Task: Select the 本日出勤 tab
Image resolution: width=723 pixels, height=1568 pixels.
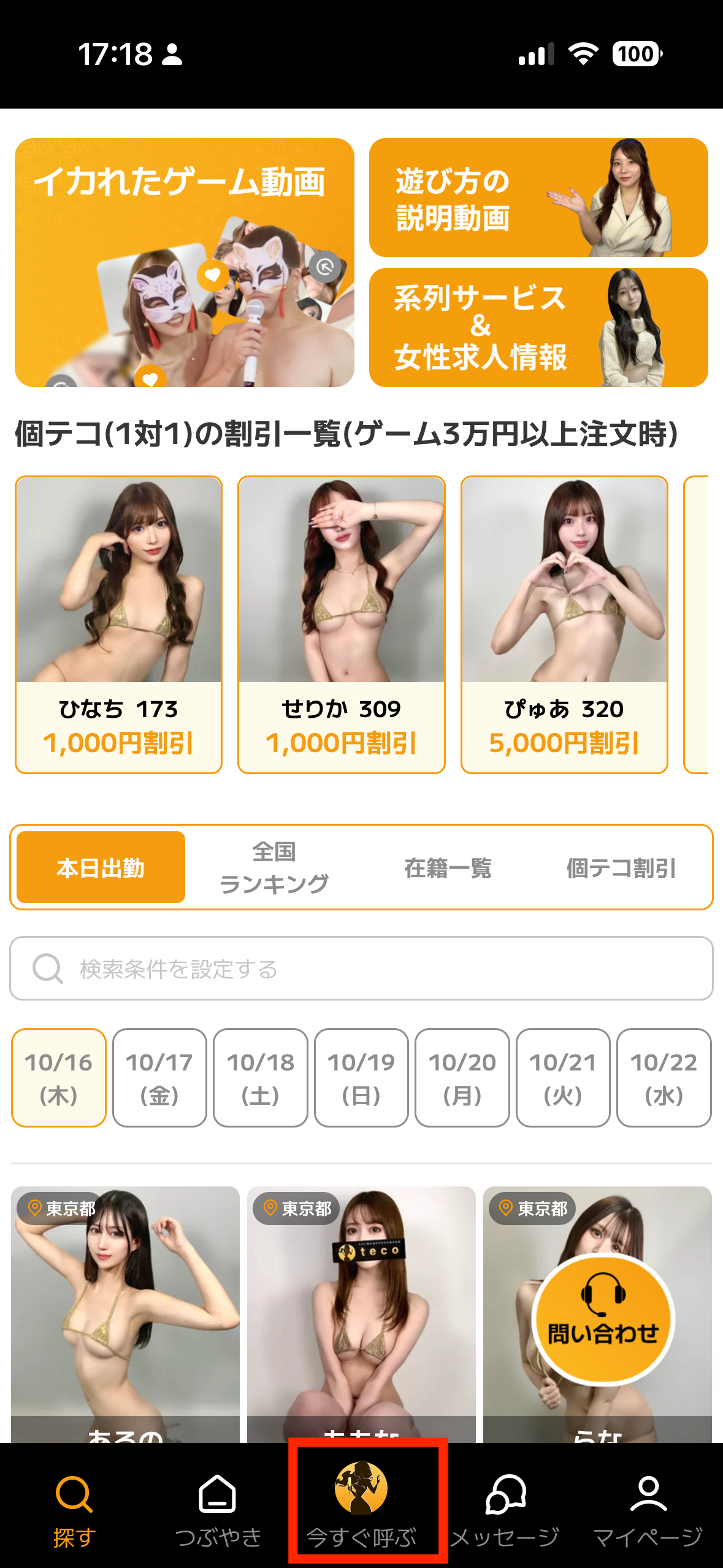Action: pyautogui.click(x=101, y=867)
